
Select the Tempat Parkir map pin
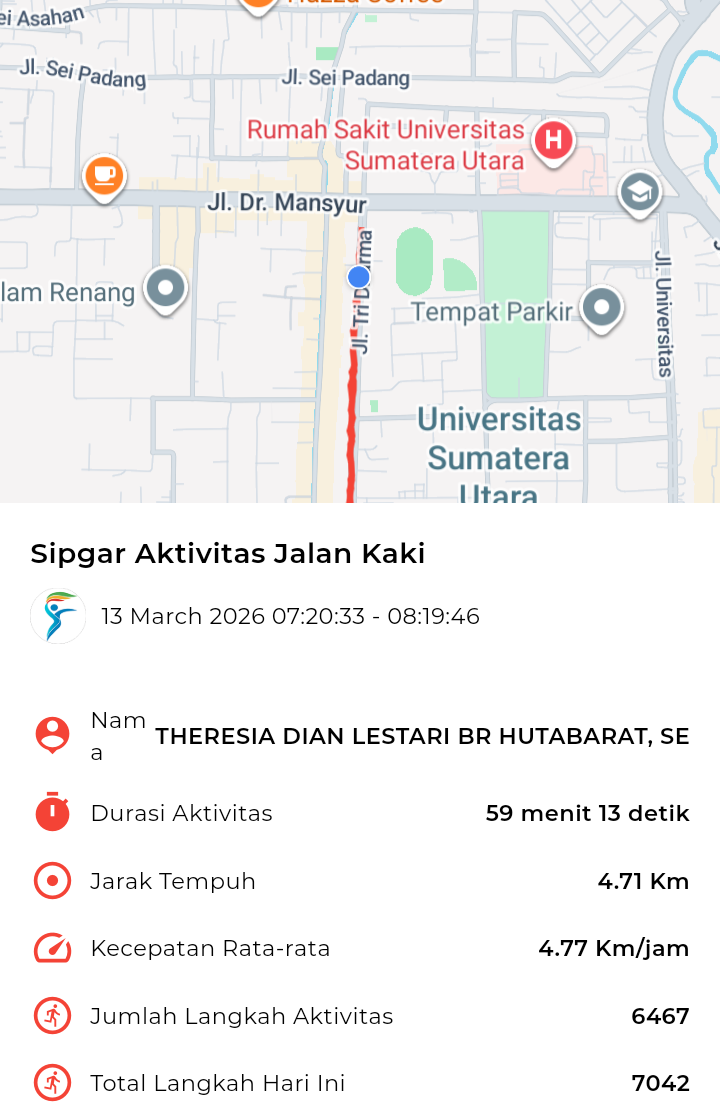[x=601, y=309]
